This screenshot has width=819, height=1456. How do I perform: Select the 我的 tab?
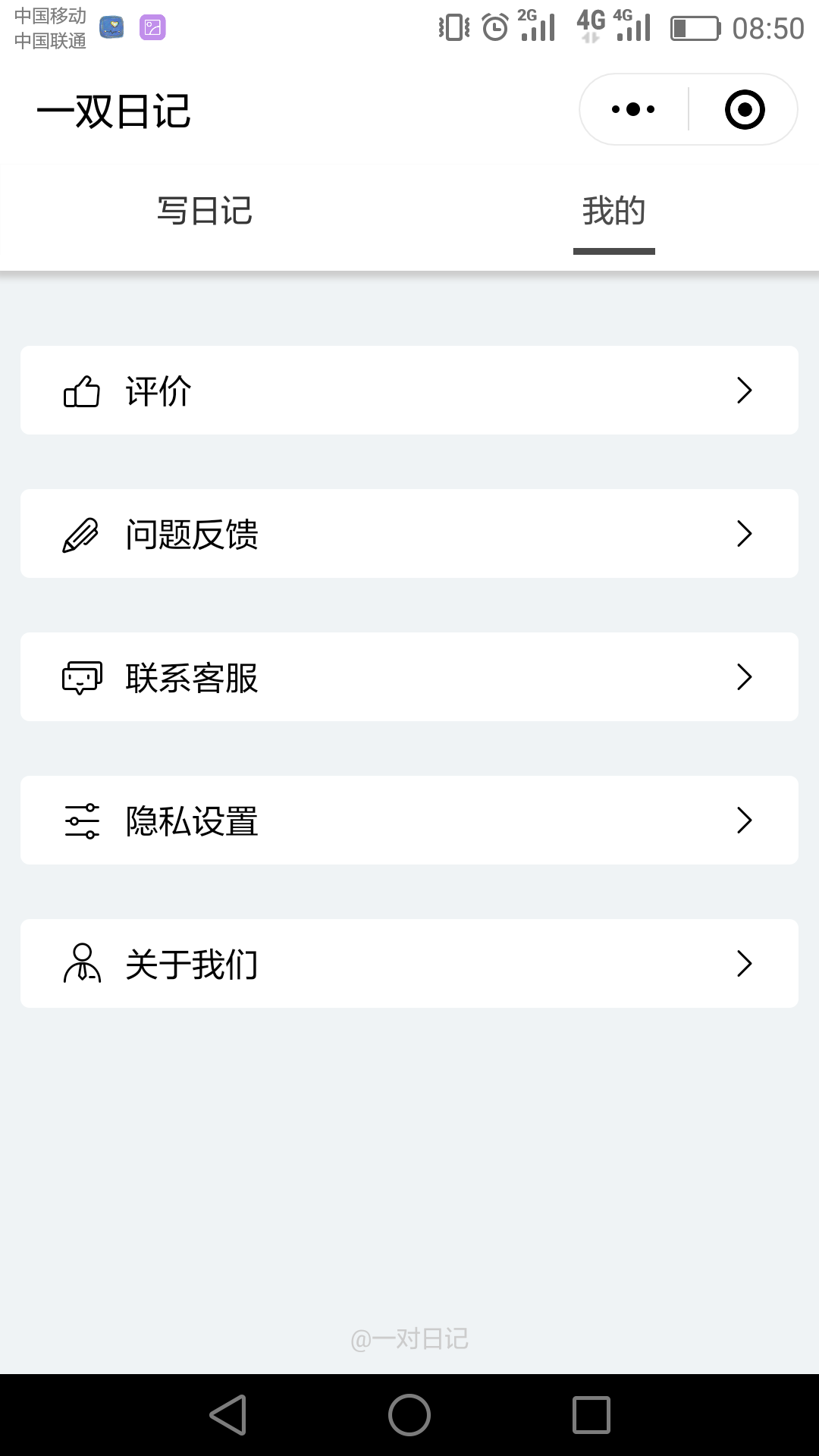tap(614, 211)
